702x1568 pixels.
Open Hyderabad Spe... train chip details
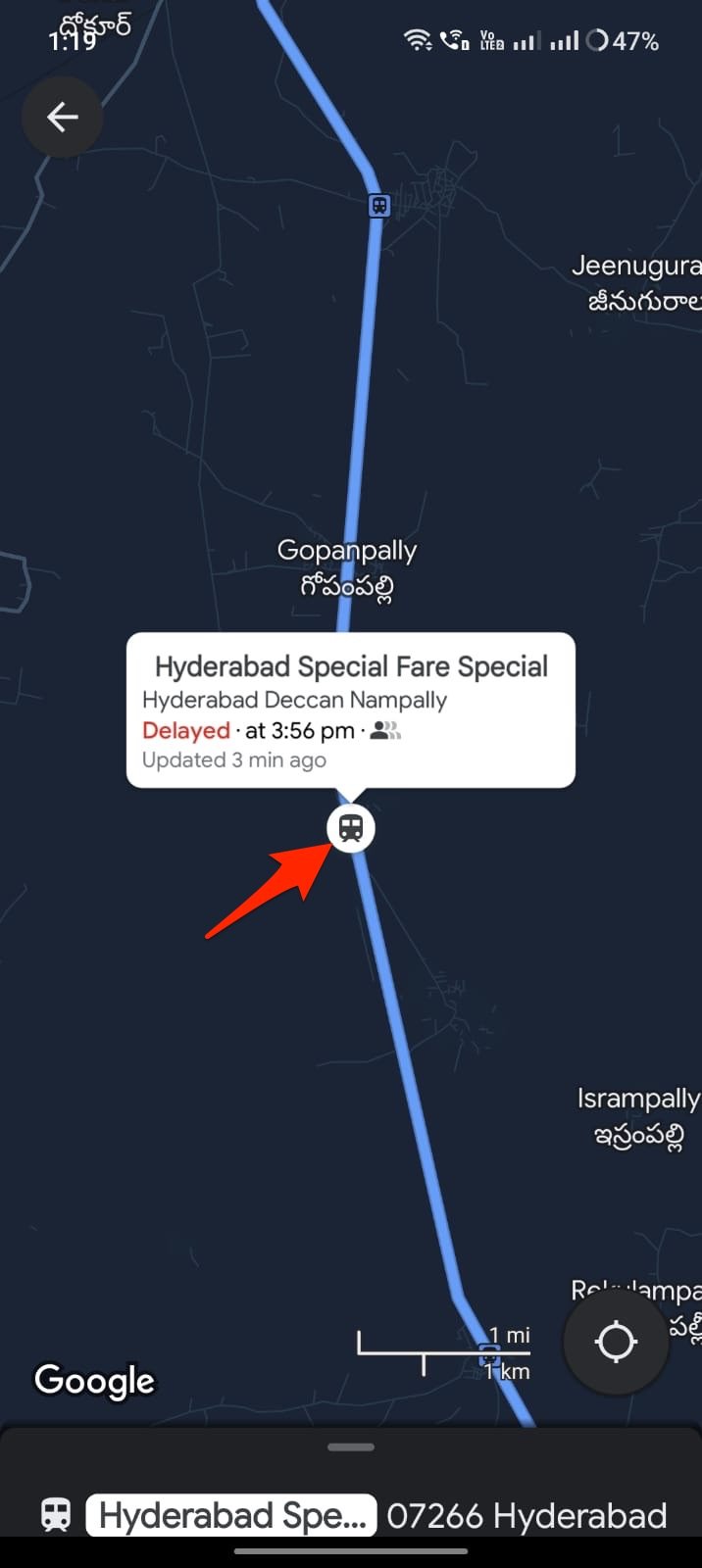(x=231, y=1516)
